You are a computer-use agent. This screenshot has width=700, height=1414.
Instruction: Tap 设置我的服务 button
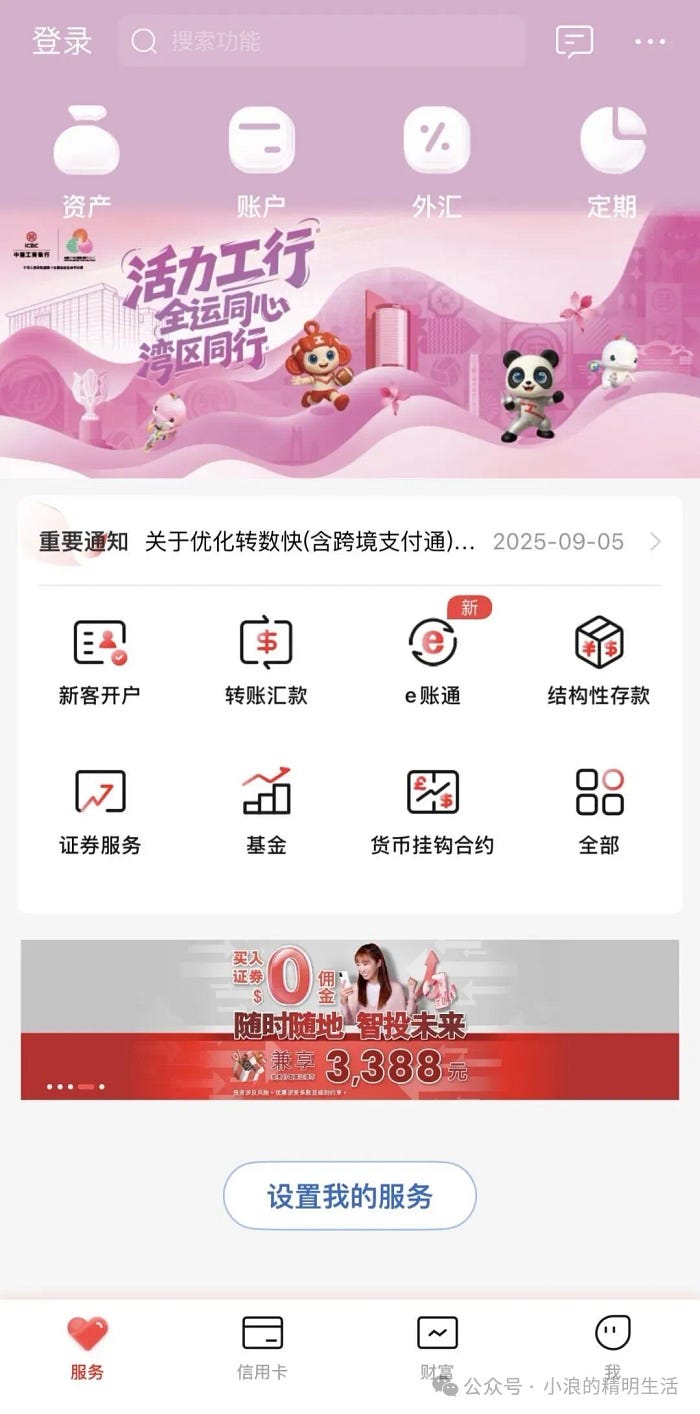[349, 1195]
